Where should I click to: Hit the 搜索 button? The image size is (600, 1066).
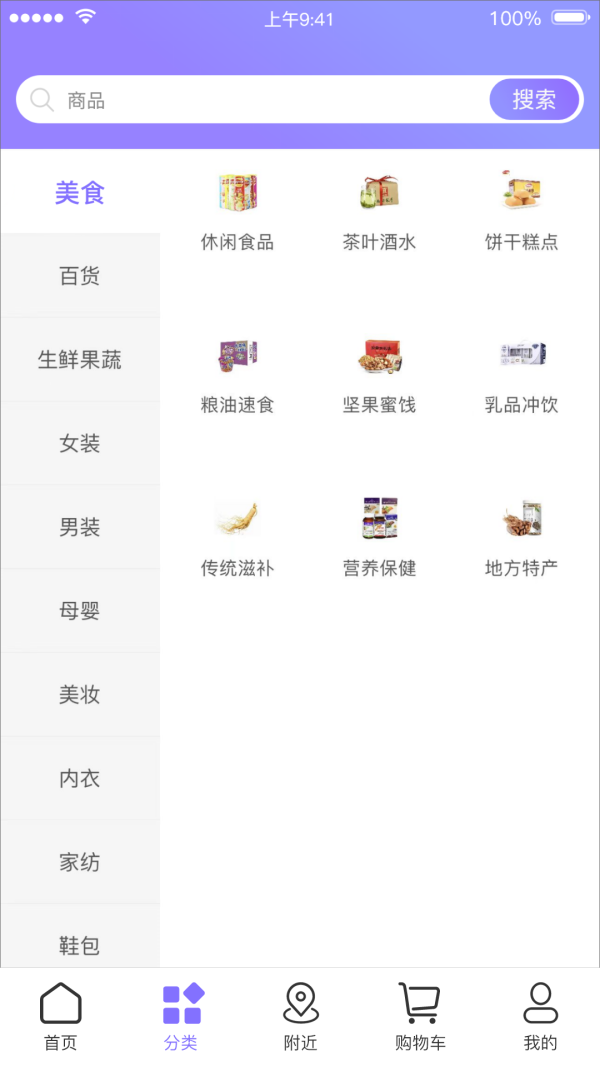click(534, 100)
